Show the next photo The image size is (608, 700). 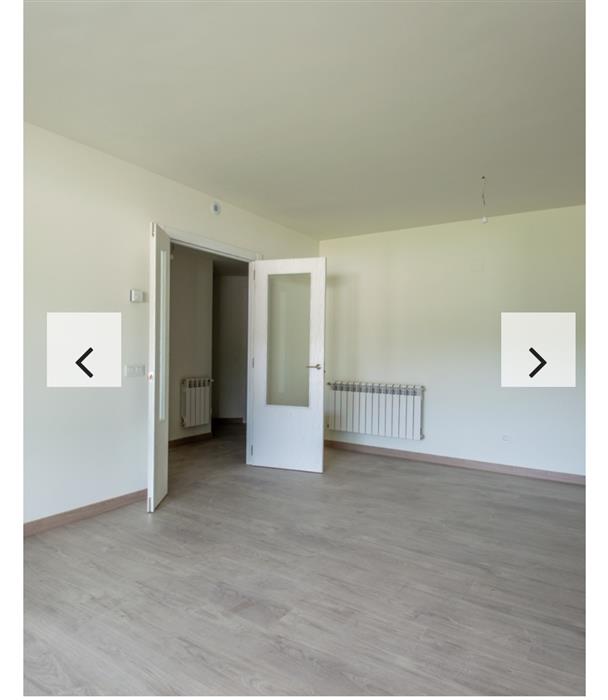pyautogui.click(x=538, y=350)
